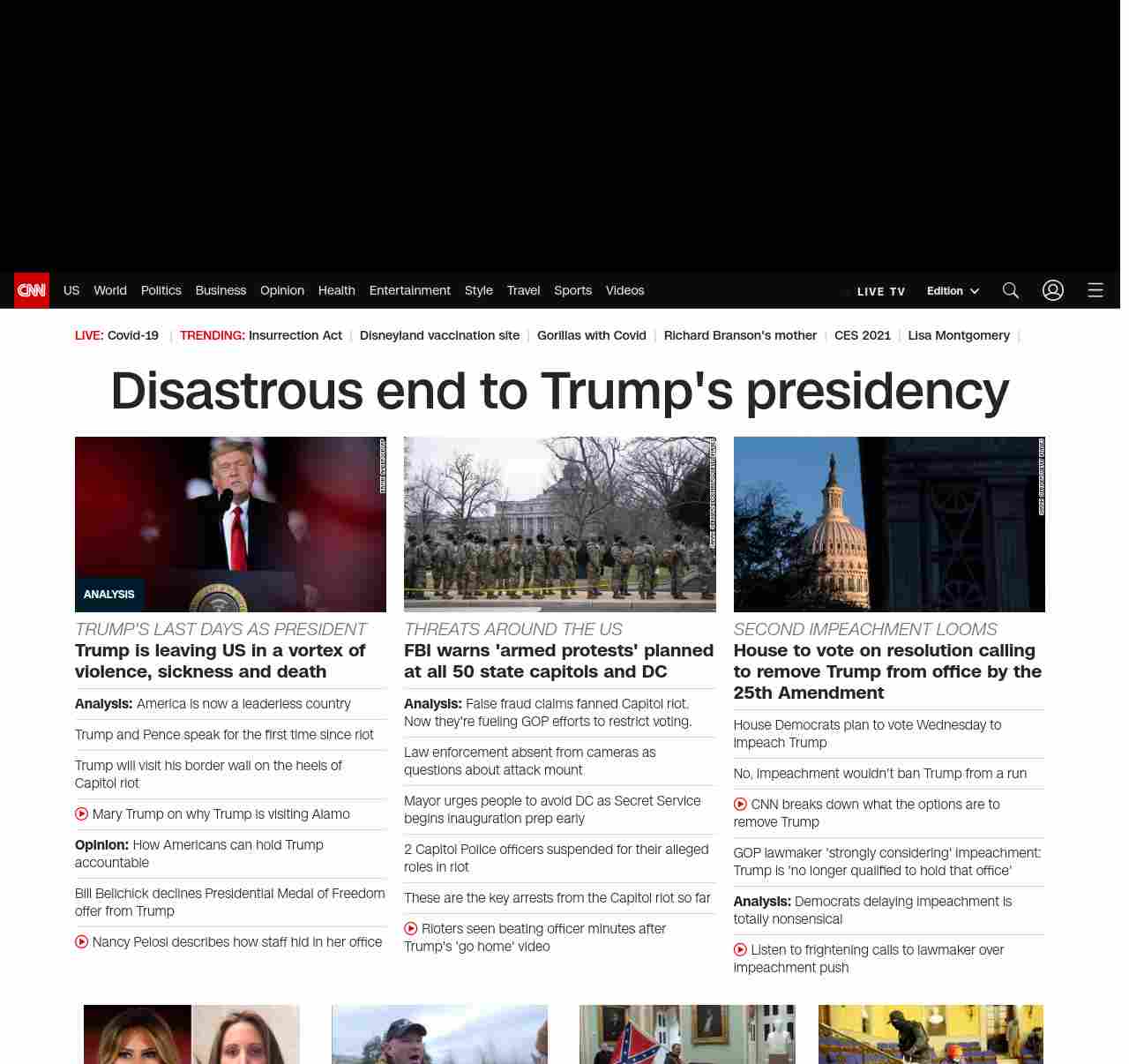Open the live Covid-19 coverage
1129x1064 pixels.
[x=132, y=335]
